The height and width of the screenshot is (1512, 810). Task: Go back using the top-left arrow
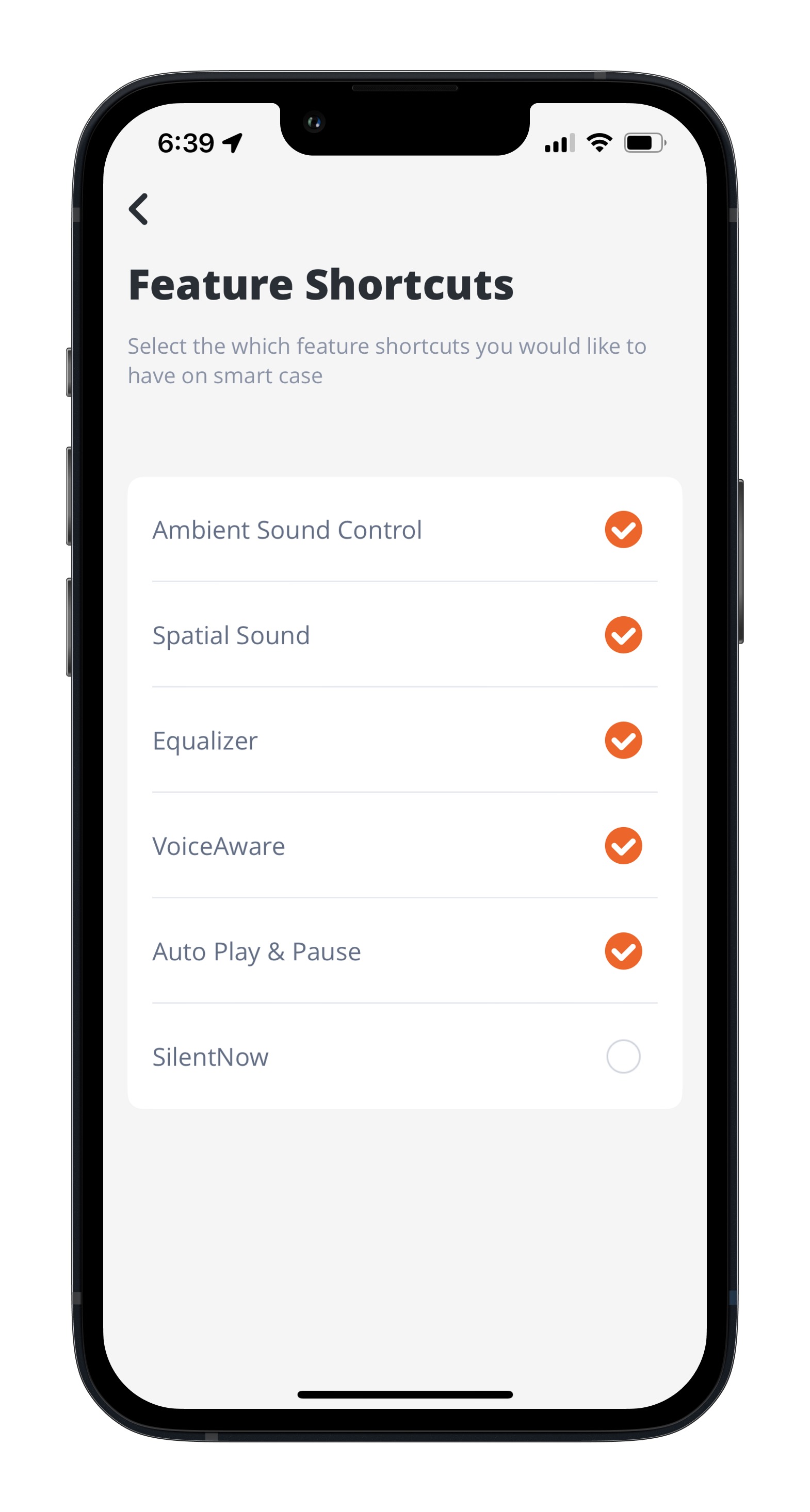pos(139,209)
